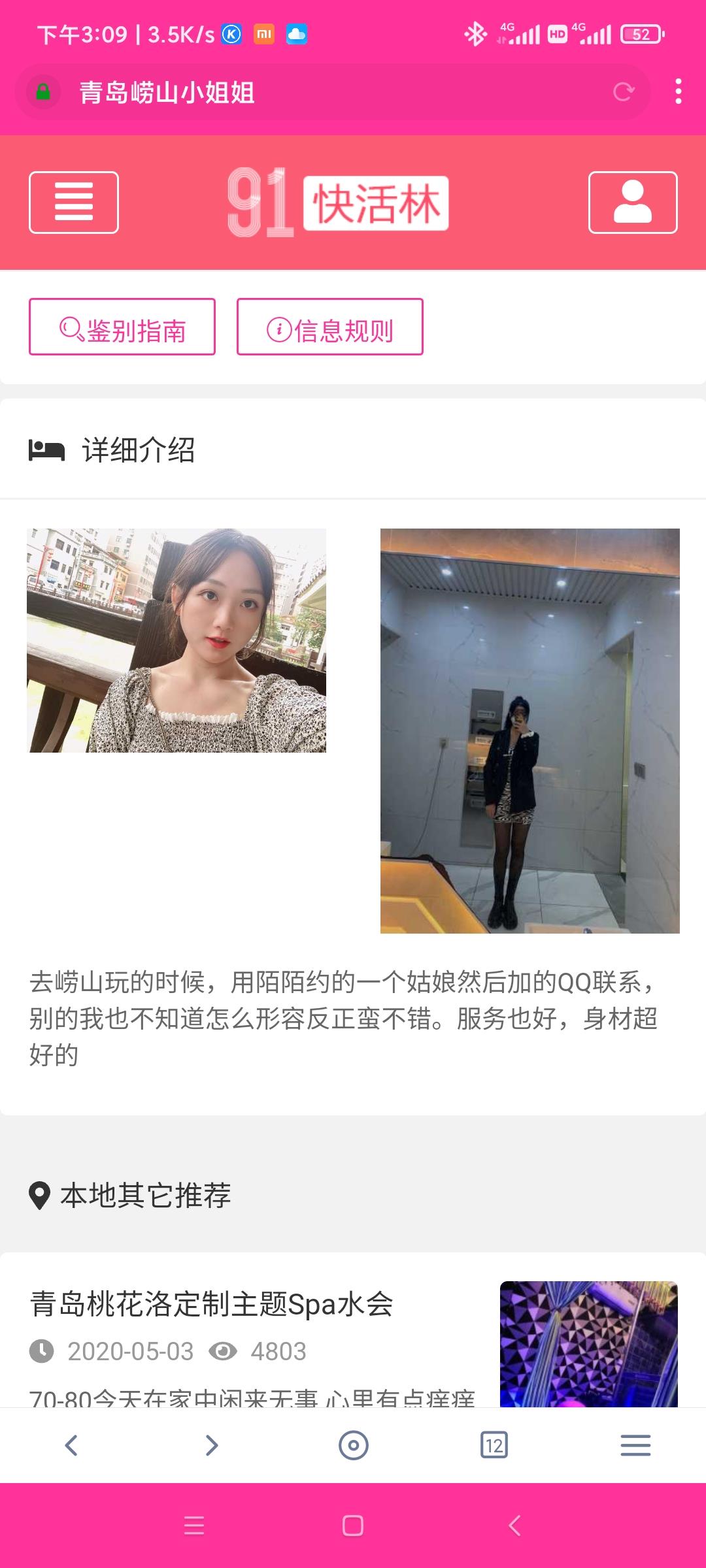Open the mirror photo in the marble room
Image resolution: width=706 pixels, height=1568 pixels.
point(529,730)
